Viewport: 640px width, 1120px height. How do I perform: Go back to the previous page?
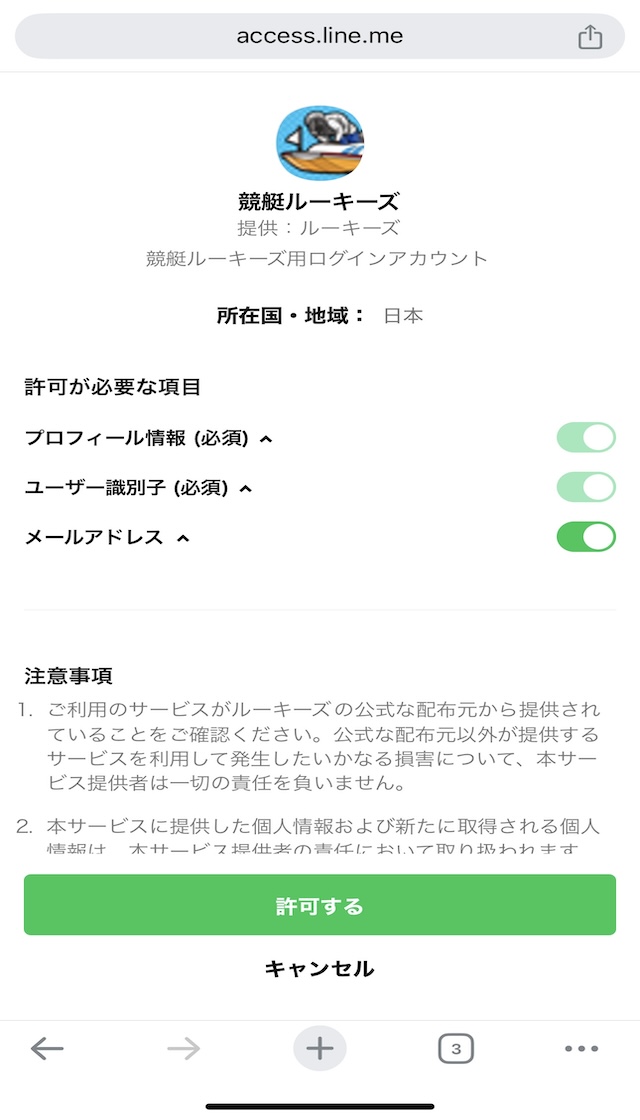click(x=48, y=1048)
